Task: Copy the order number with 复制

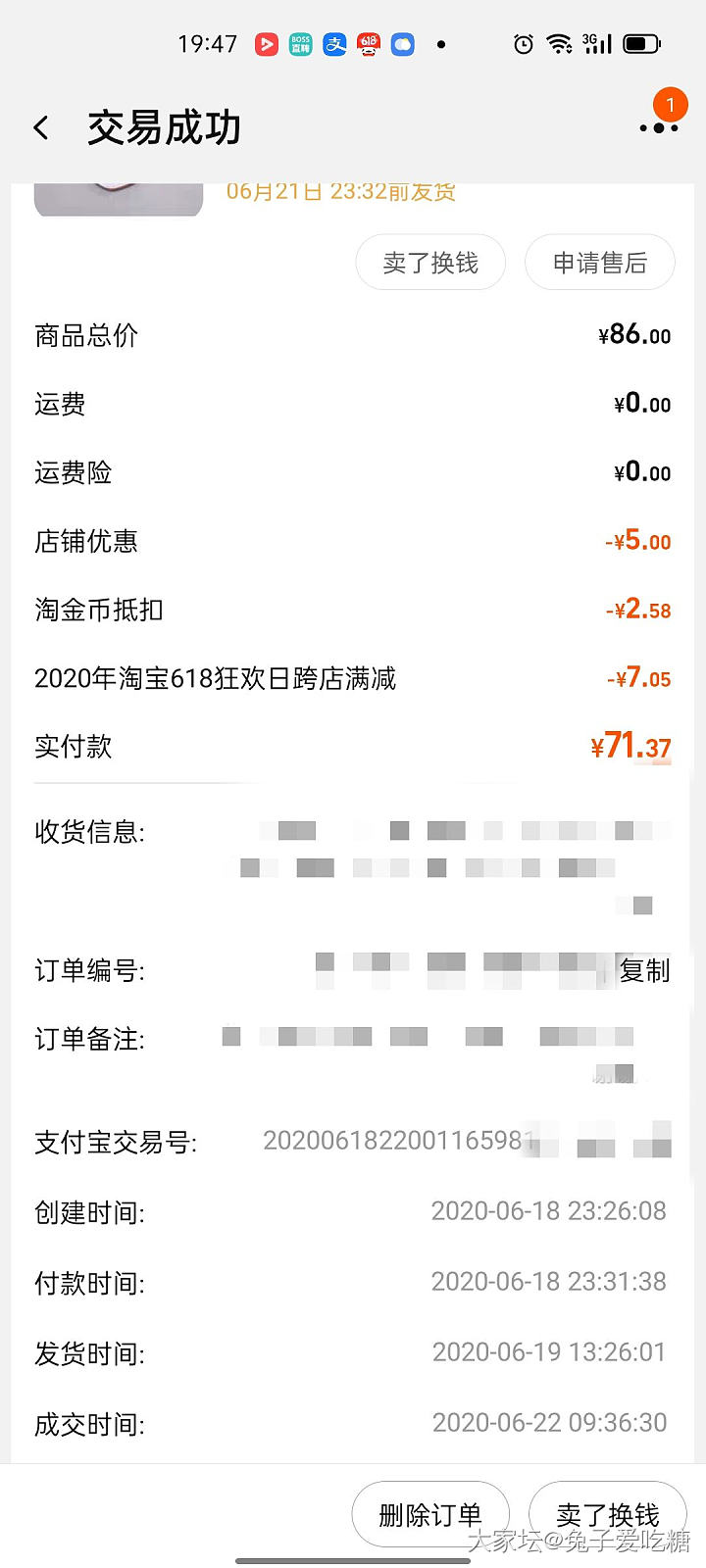Action: pos(644,970)
